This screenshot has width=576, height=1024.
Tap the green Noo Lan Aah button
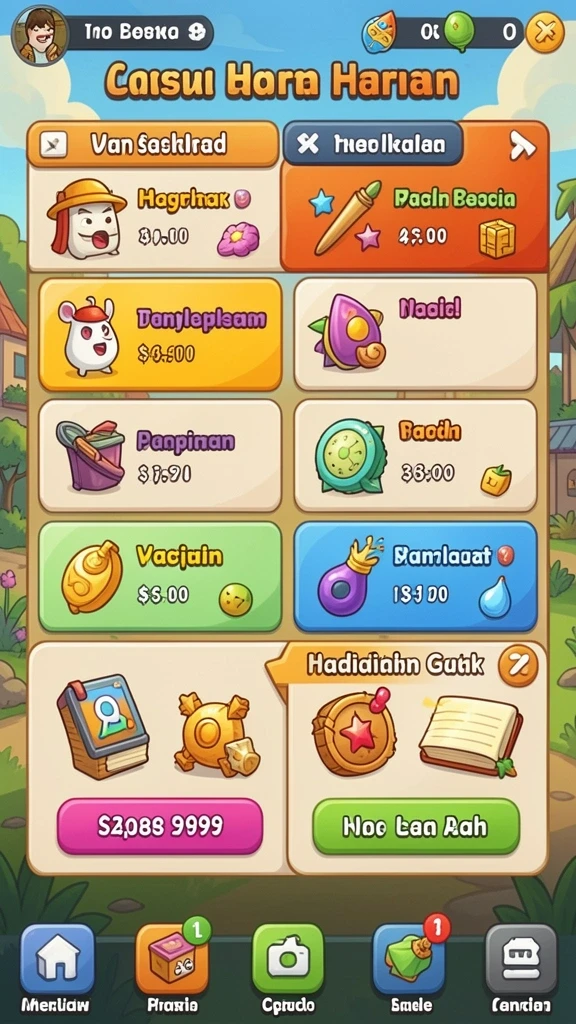click(416, 826)
